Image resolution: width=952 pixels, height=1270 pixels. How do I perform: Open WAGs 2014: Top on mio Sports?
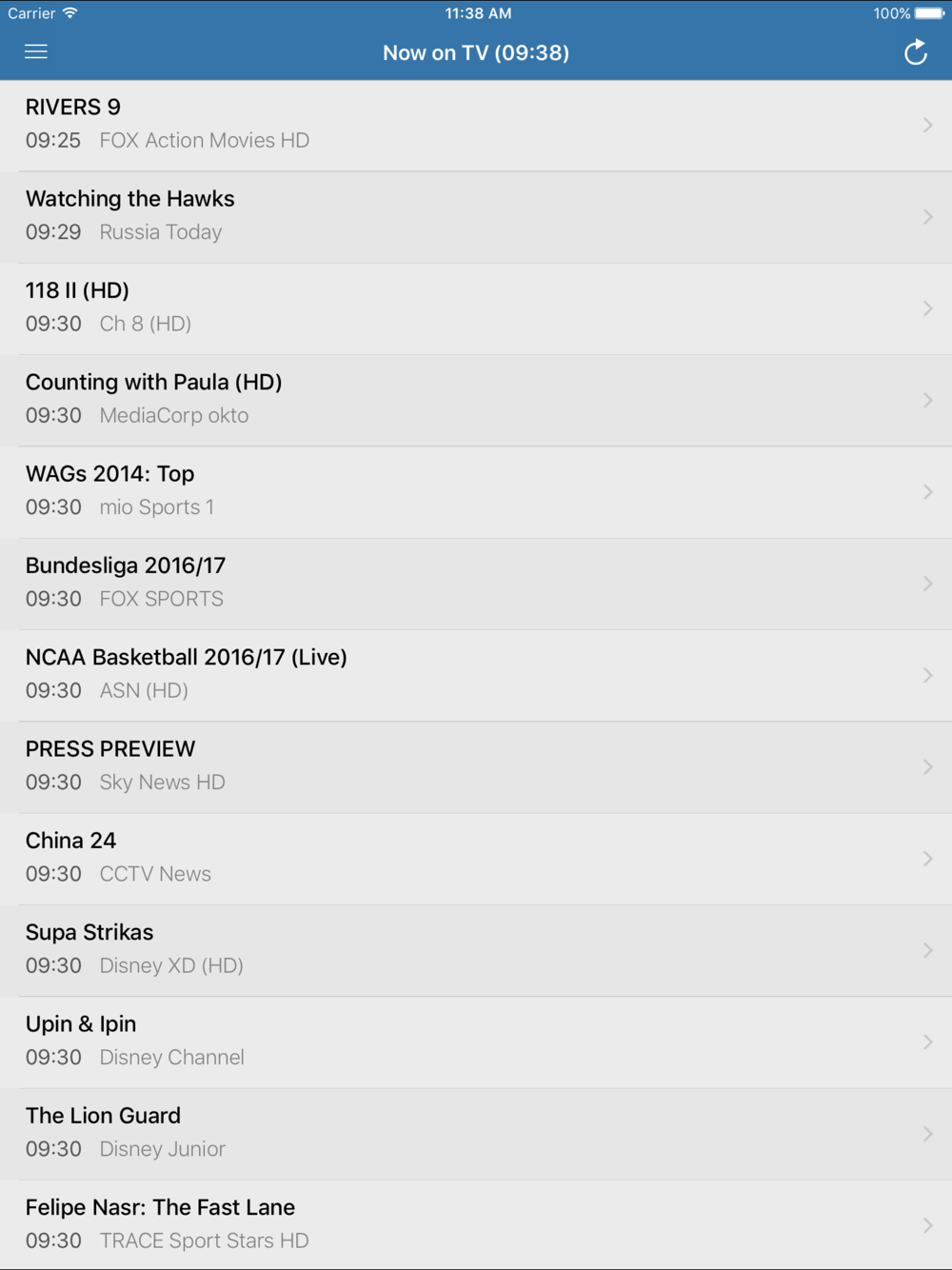click(476, 491)
